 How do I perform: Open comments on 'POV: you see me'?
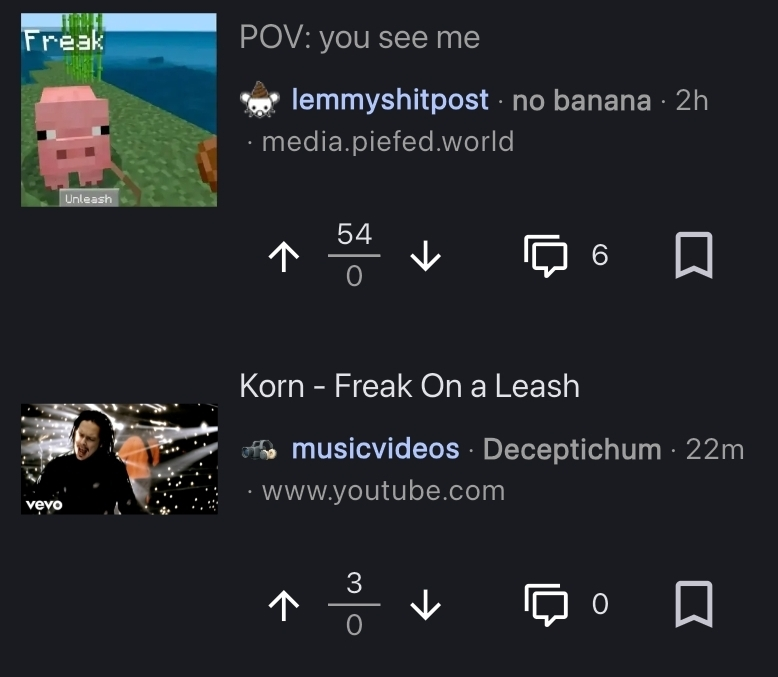(546, 257)
